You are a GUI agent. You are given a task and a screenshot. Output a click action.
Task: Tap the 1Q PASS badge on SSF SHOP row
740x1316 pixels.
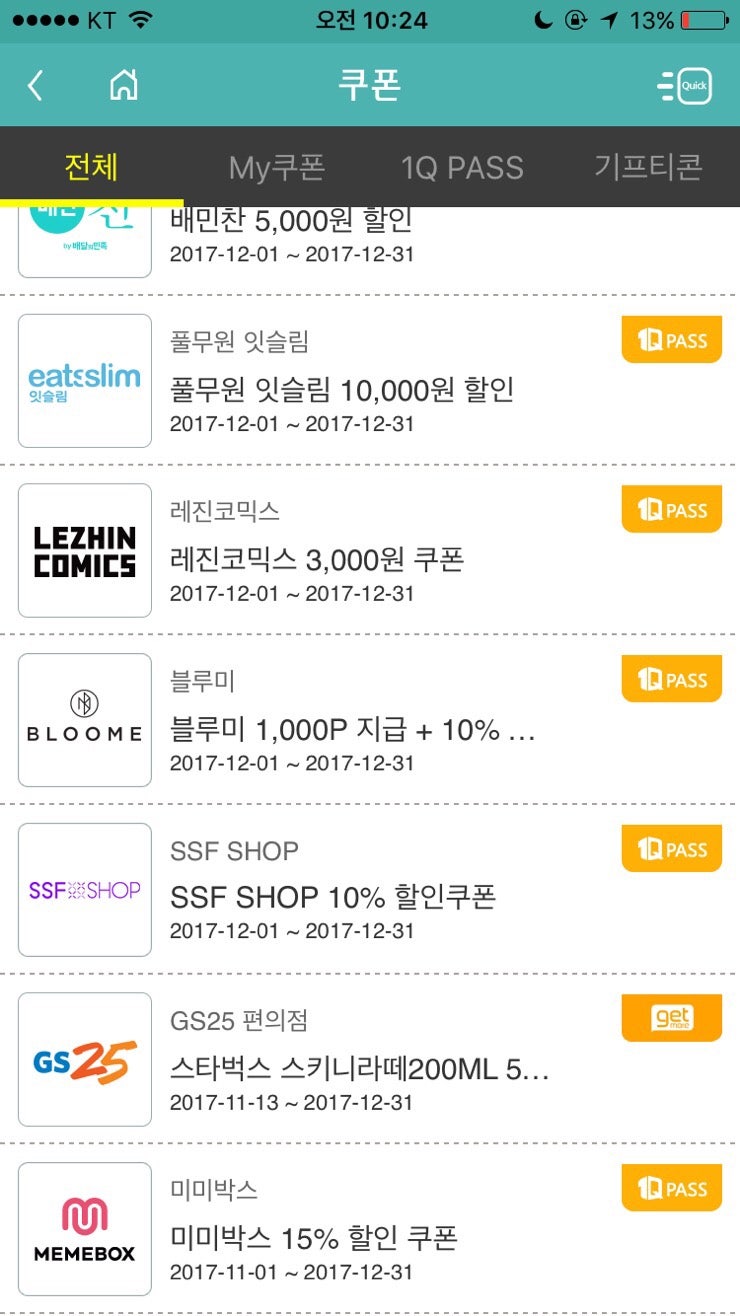coord(671,848)
